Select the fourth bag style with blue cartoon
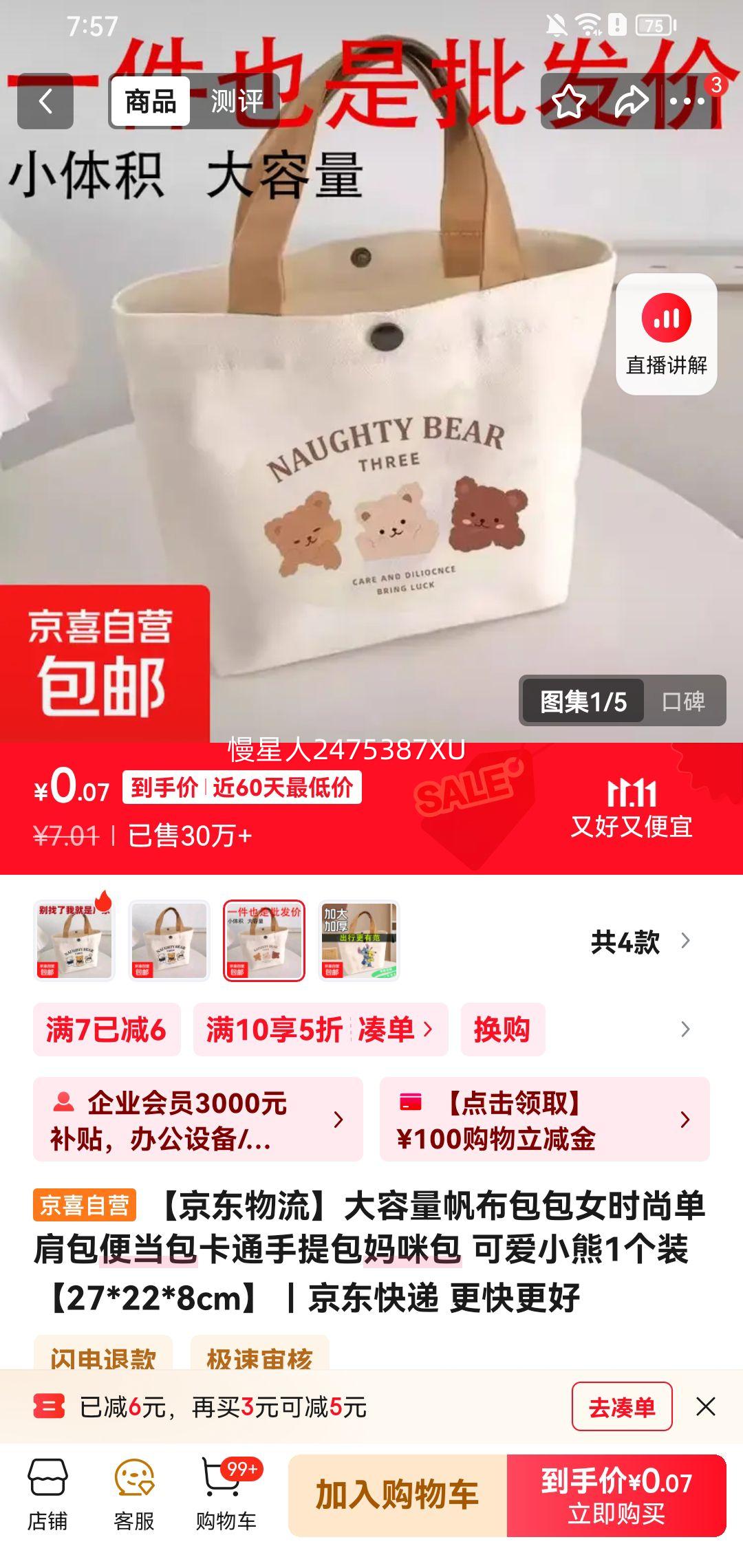 coord(358,941)
